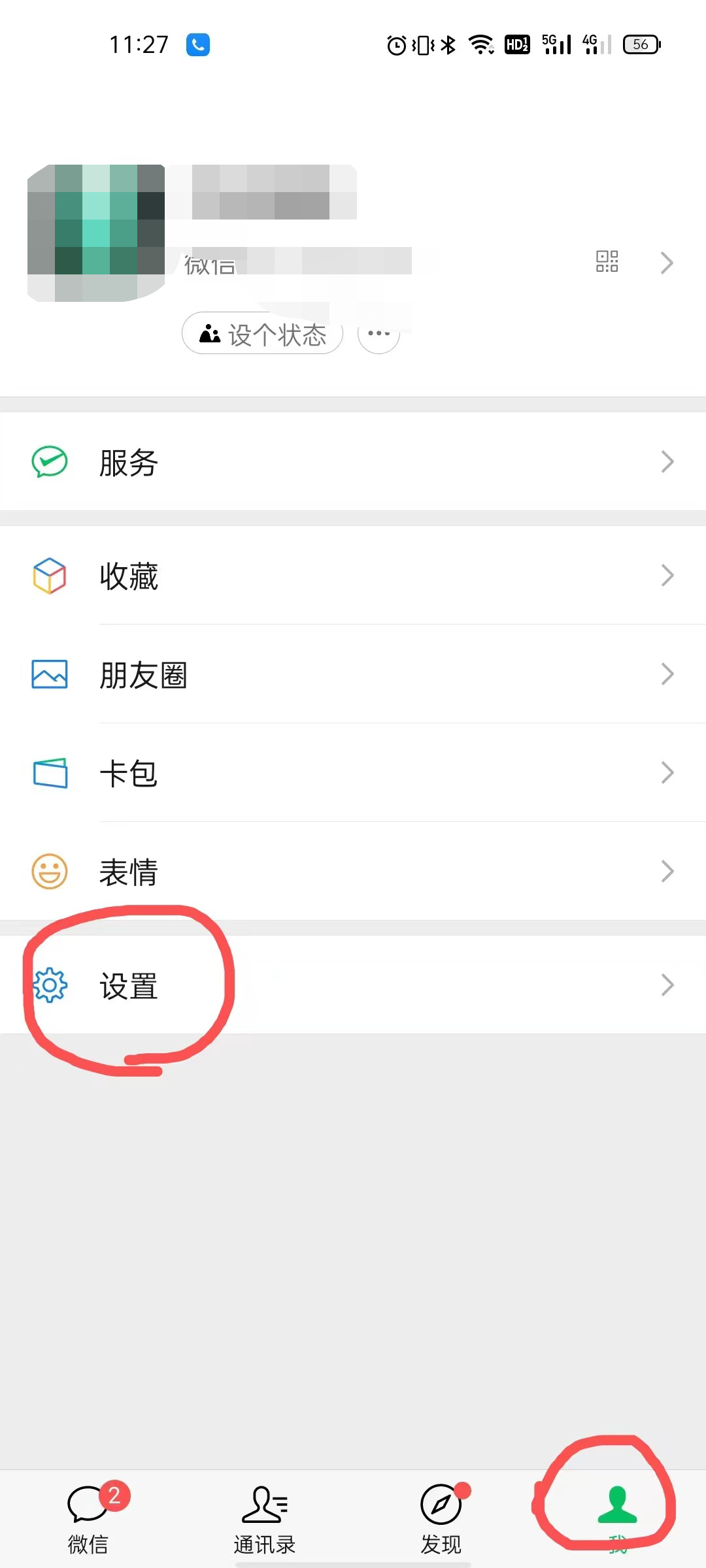Open 卡包 card wallet
The image size is (706, 1568).
(353, 773)
